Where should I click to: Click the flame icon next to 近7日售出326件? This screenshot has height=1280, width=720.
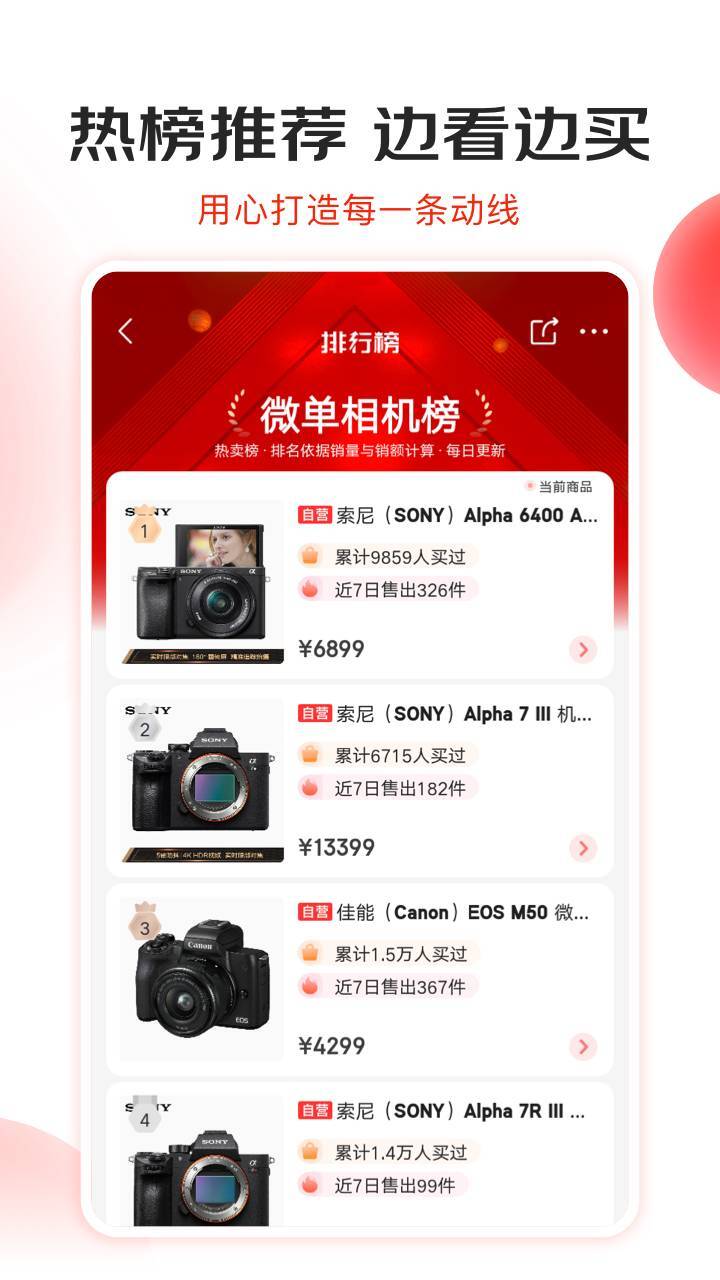[308, 589]
